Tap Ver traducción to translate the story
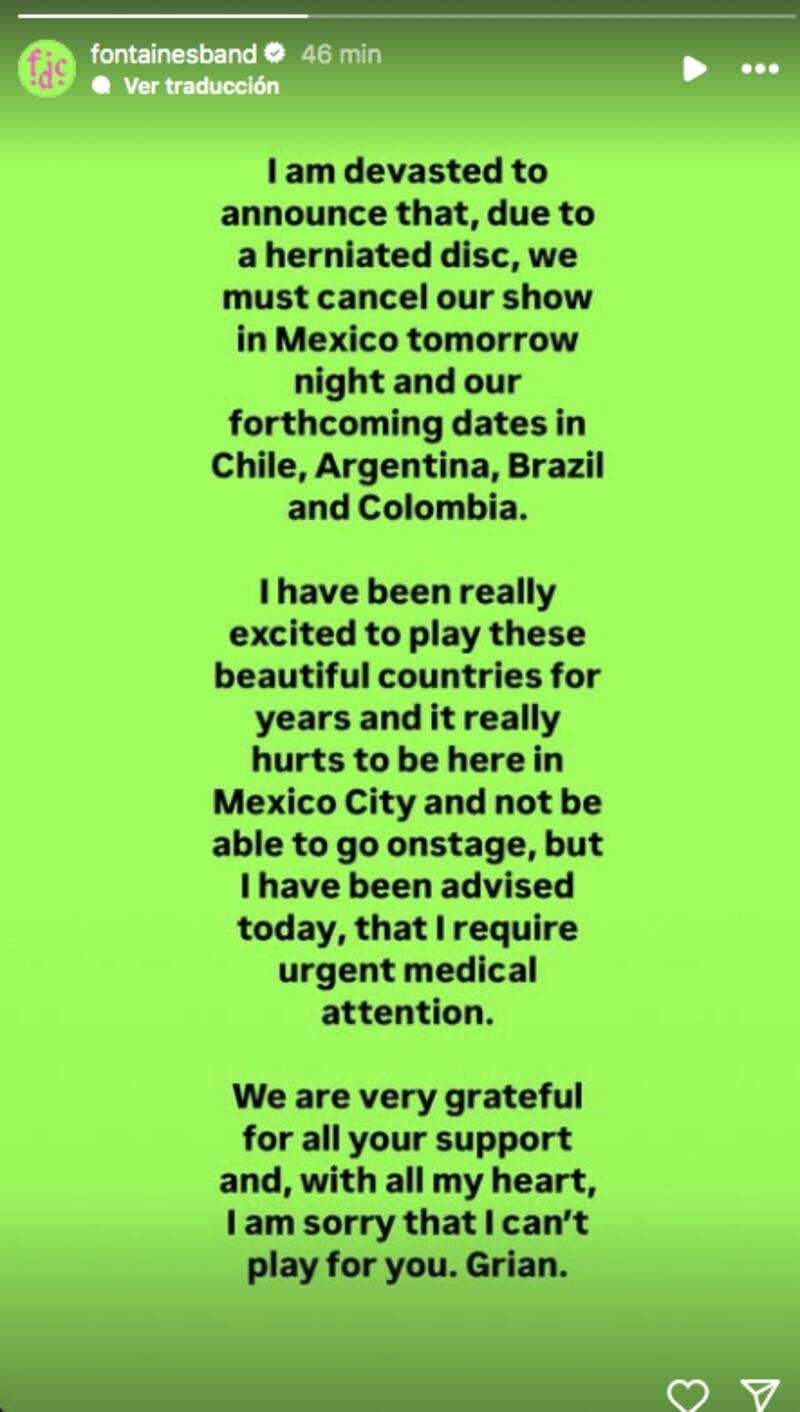The width and height of the screenshot is (800, 1412). tap(200, 86)
